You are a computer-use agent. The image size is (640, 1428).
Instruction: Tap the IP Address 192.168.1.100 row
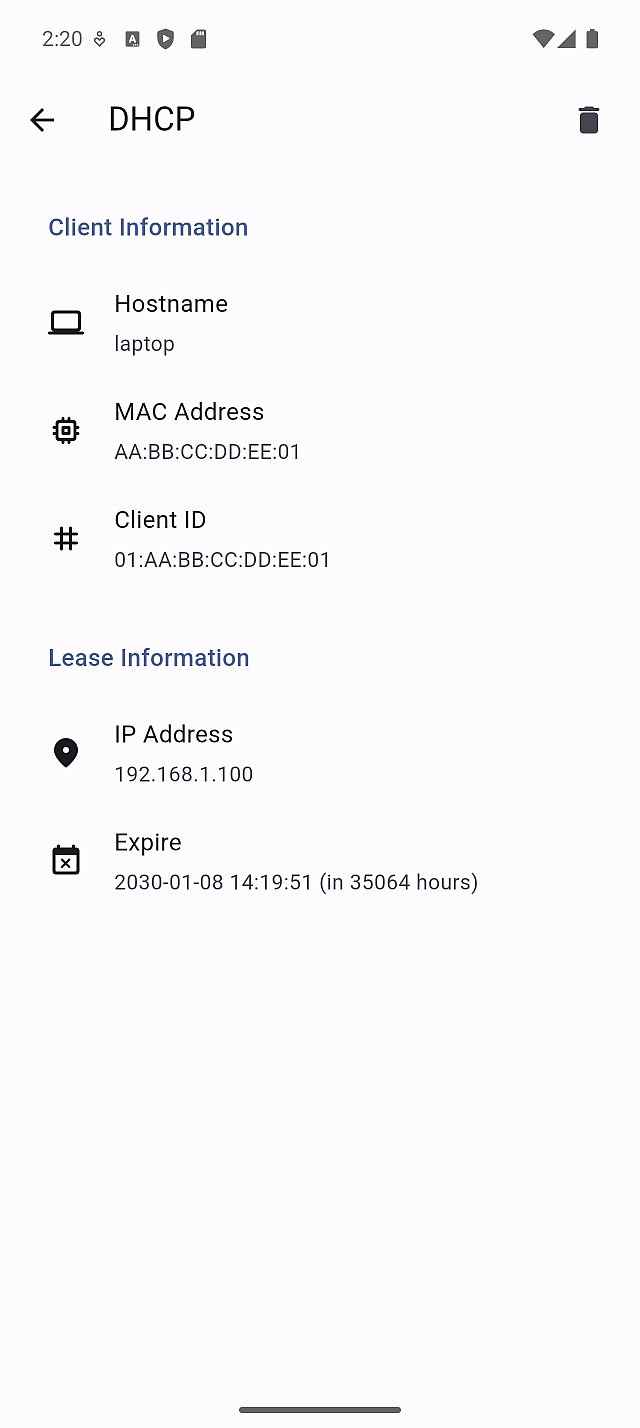pos(320,753)
